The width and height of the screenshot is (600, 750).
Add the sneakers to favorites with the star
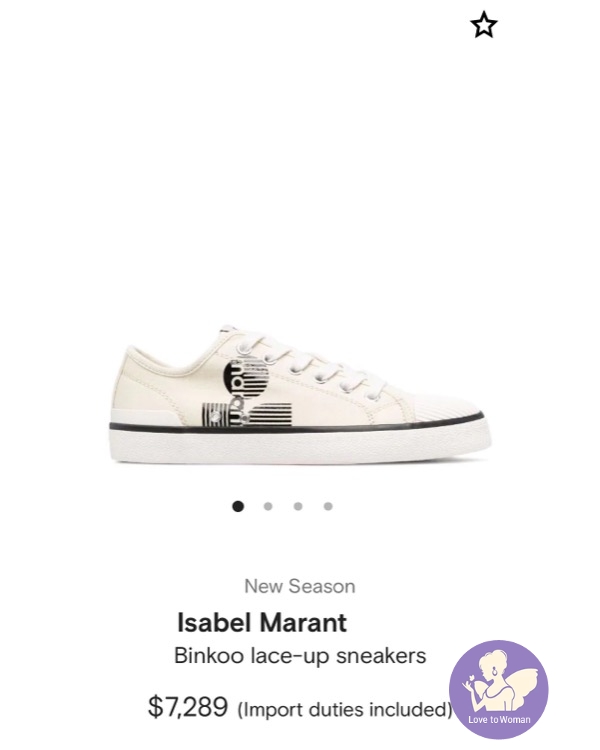point(484,26)
